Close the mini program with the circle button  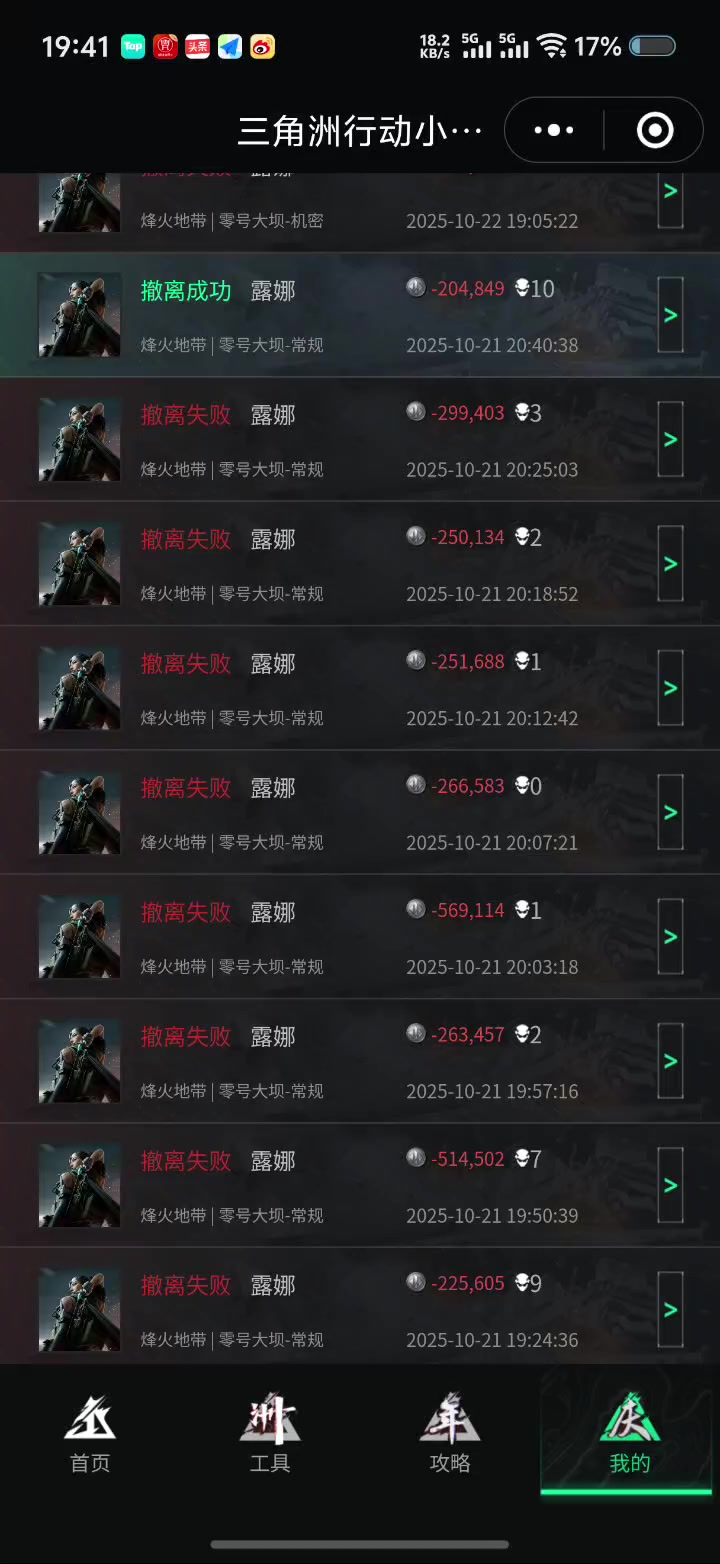[655, 130]
